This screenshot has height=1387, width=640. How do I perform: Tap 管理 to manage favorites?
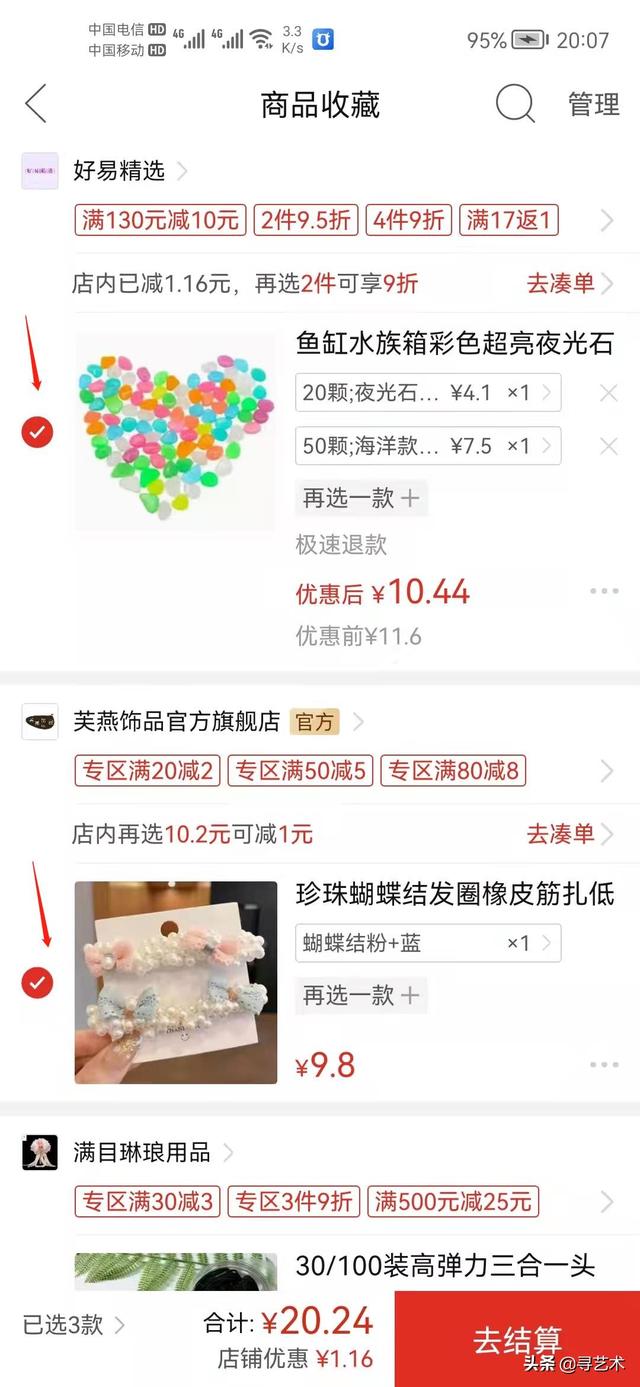(x=594, y=104)
